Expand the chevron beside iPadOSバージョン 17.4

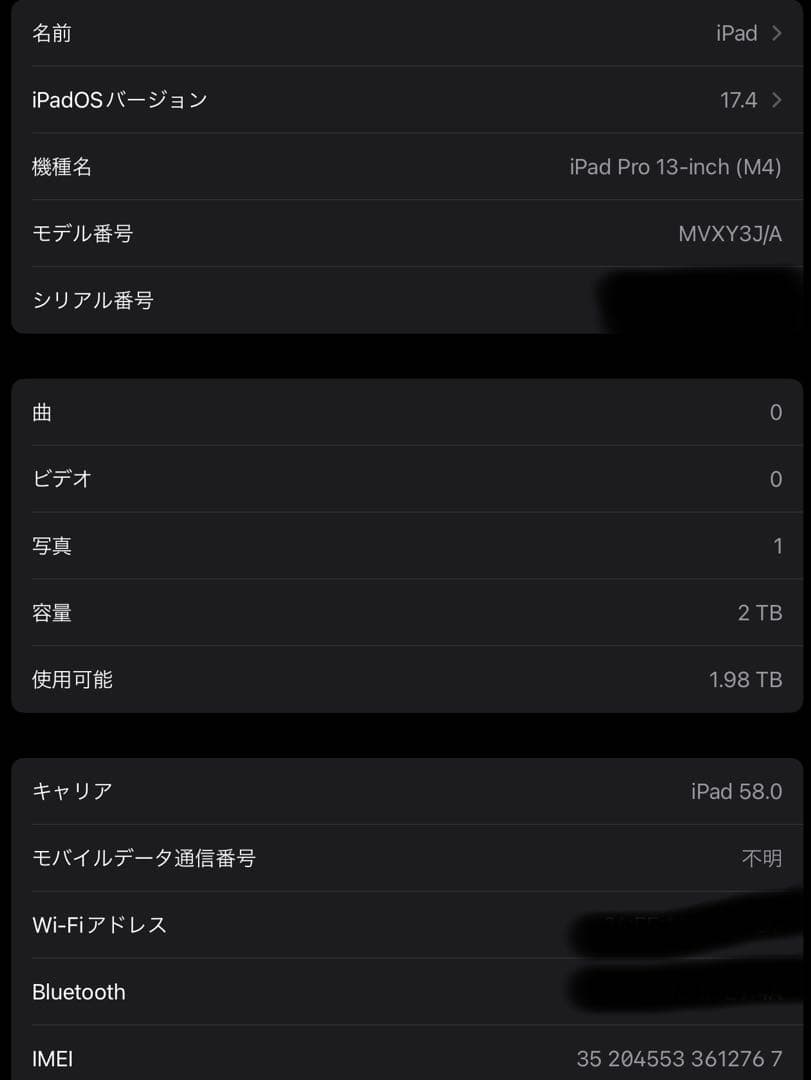click(x=779, y=100)
